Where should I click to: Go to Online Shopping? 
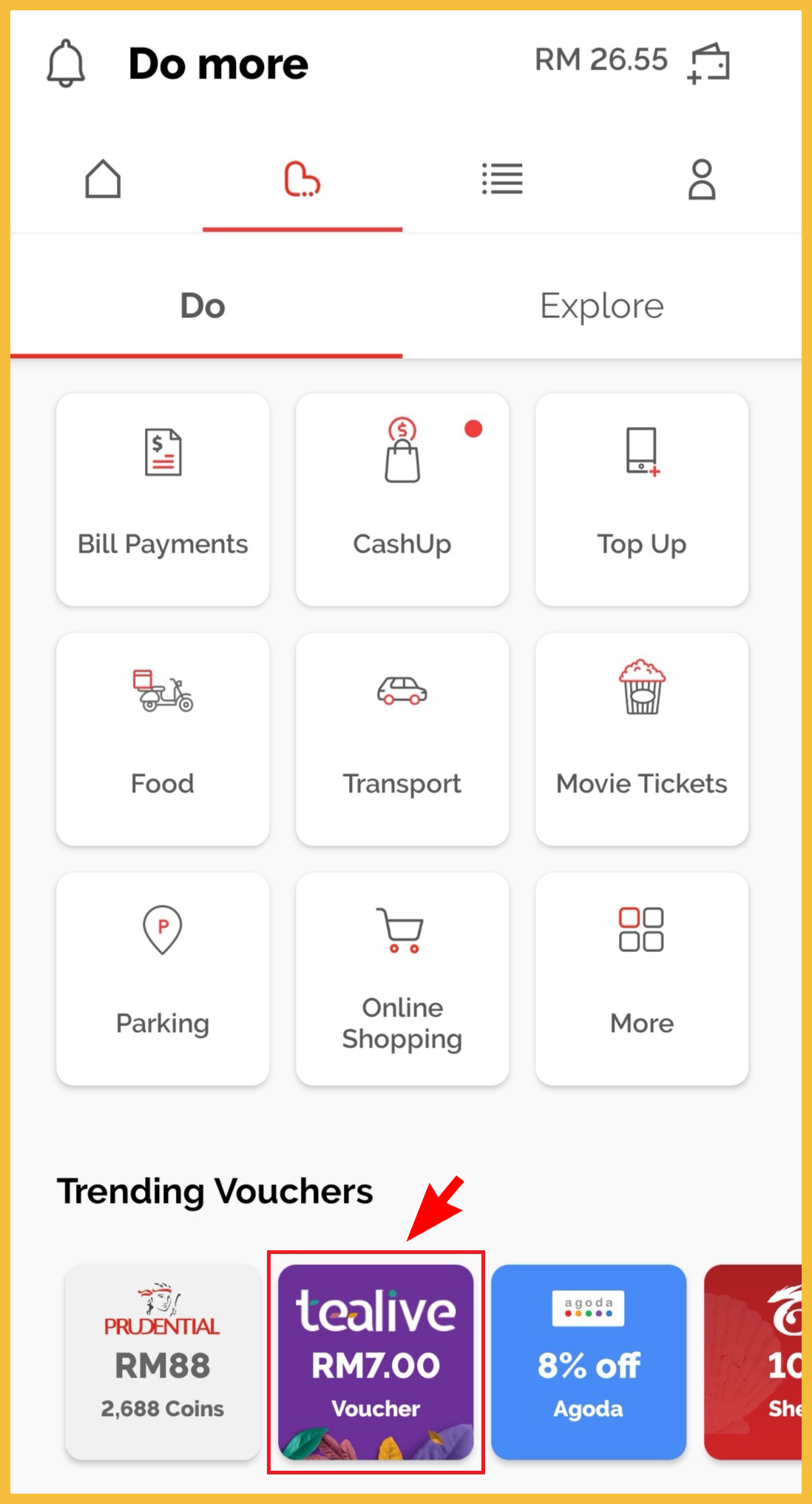click(x=402, y=979)
